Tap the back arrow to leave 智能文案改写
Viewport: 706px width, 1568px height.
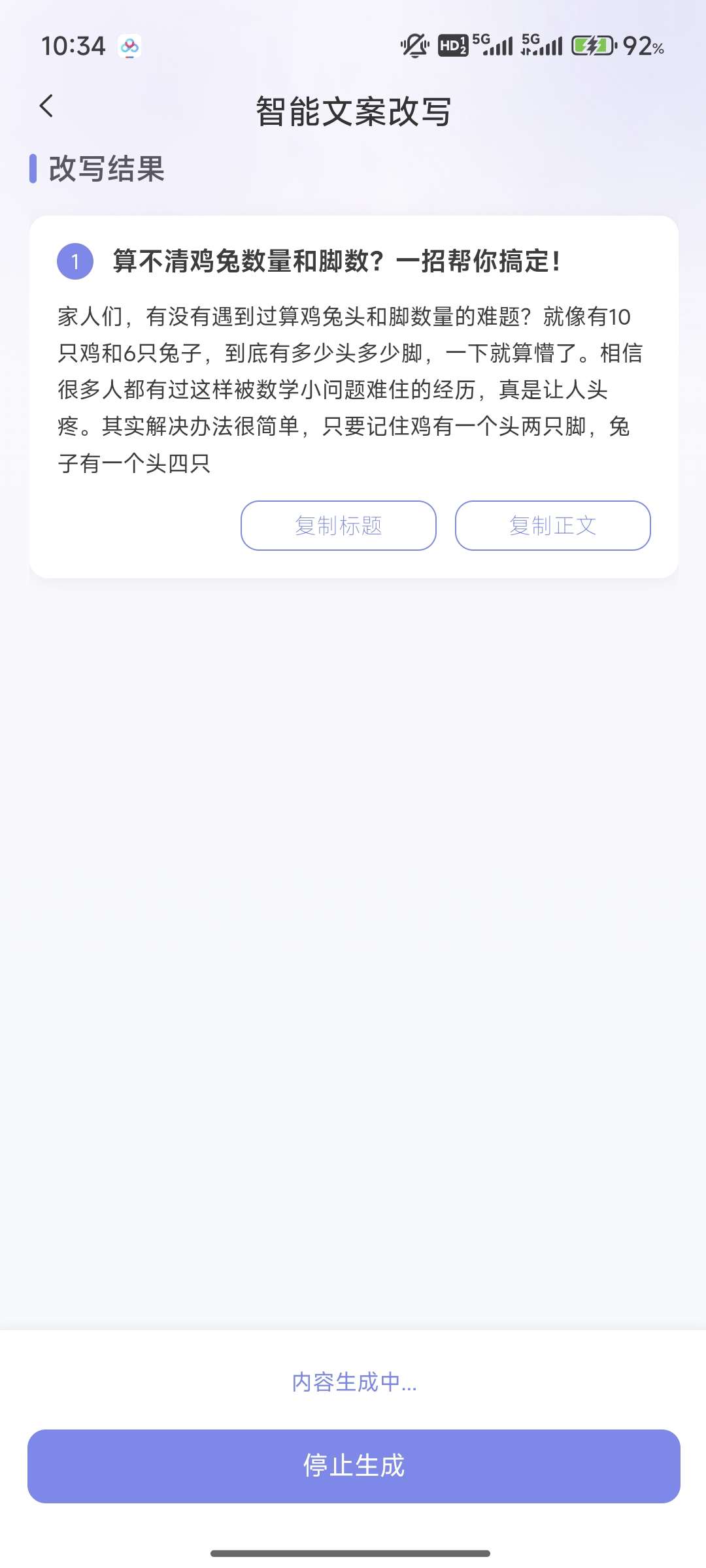(x=46, y=105)
